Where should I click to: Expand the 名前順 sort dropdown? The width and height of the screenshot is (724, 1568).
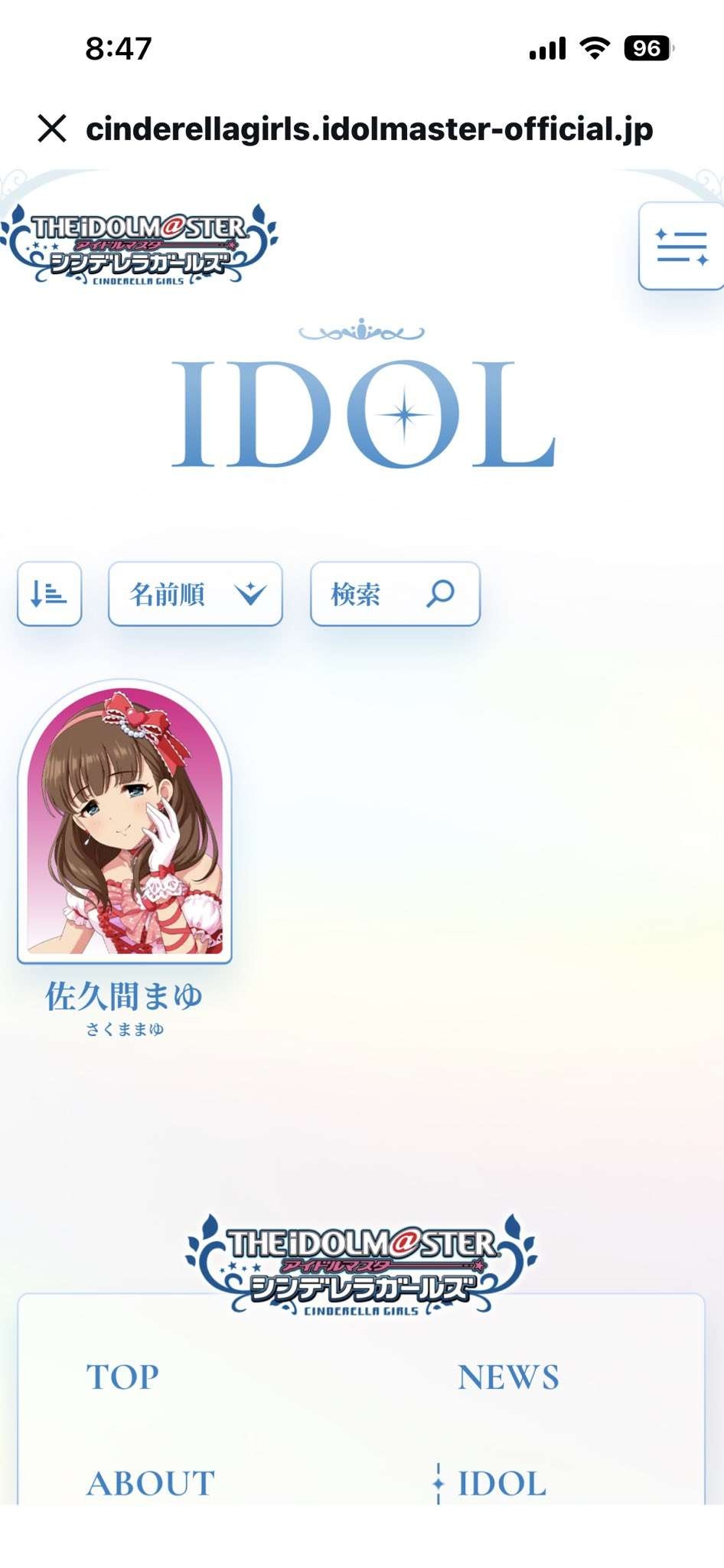(x=195, y=594)
